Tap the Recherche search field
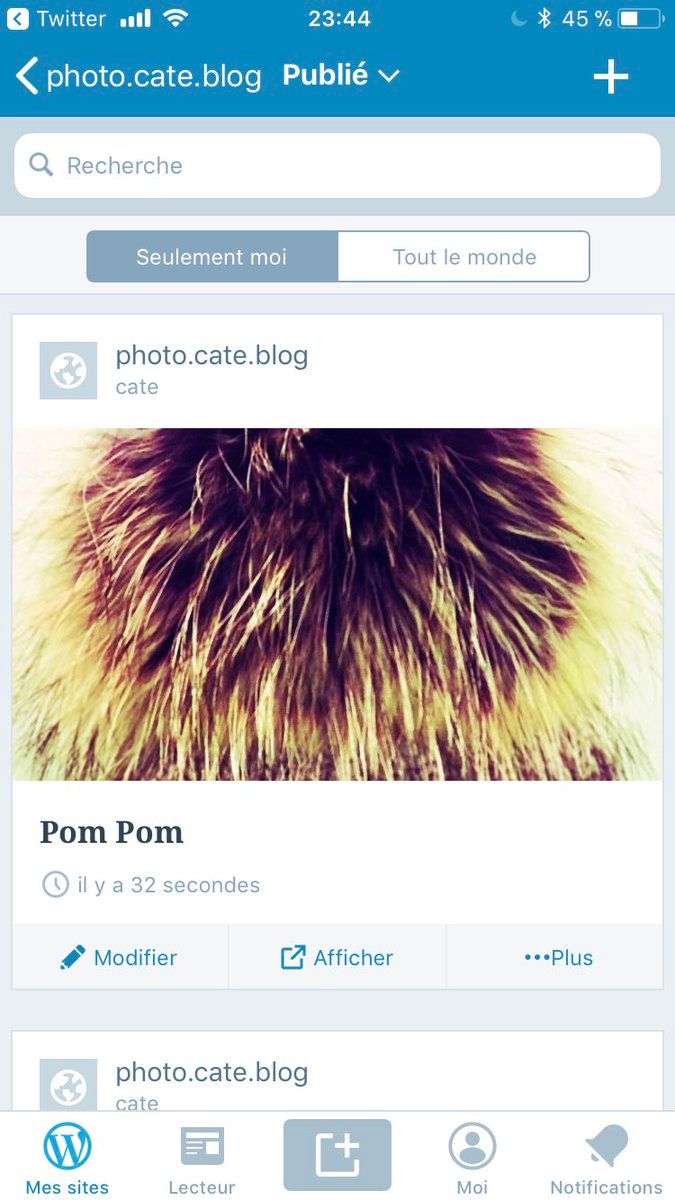Image resolution: width=675 pixels, height=1200 pixels. pyautogui.click(x=337, y=165)
